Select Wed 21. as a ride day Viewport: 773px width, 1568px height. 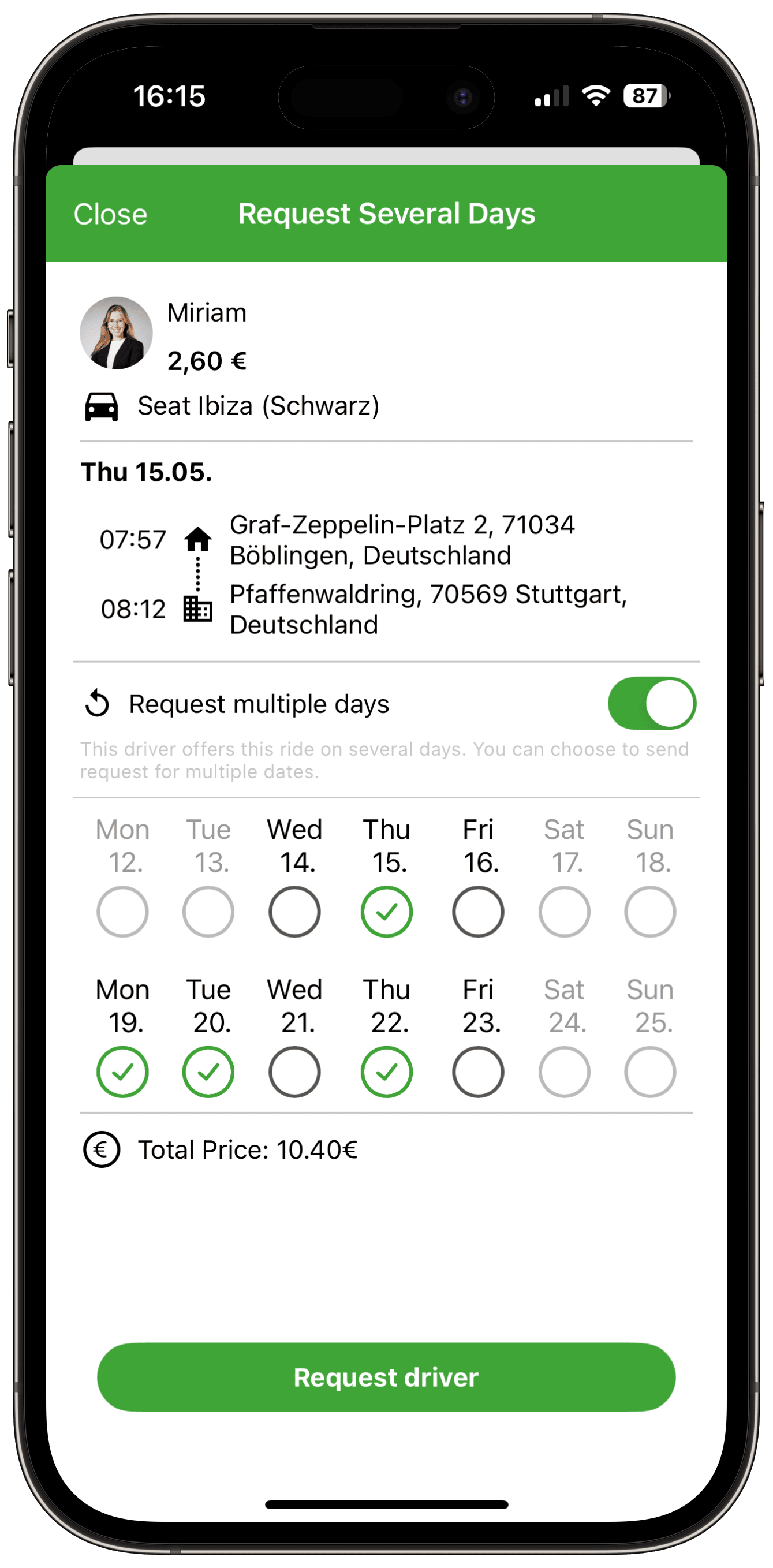[294, 1072]
